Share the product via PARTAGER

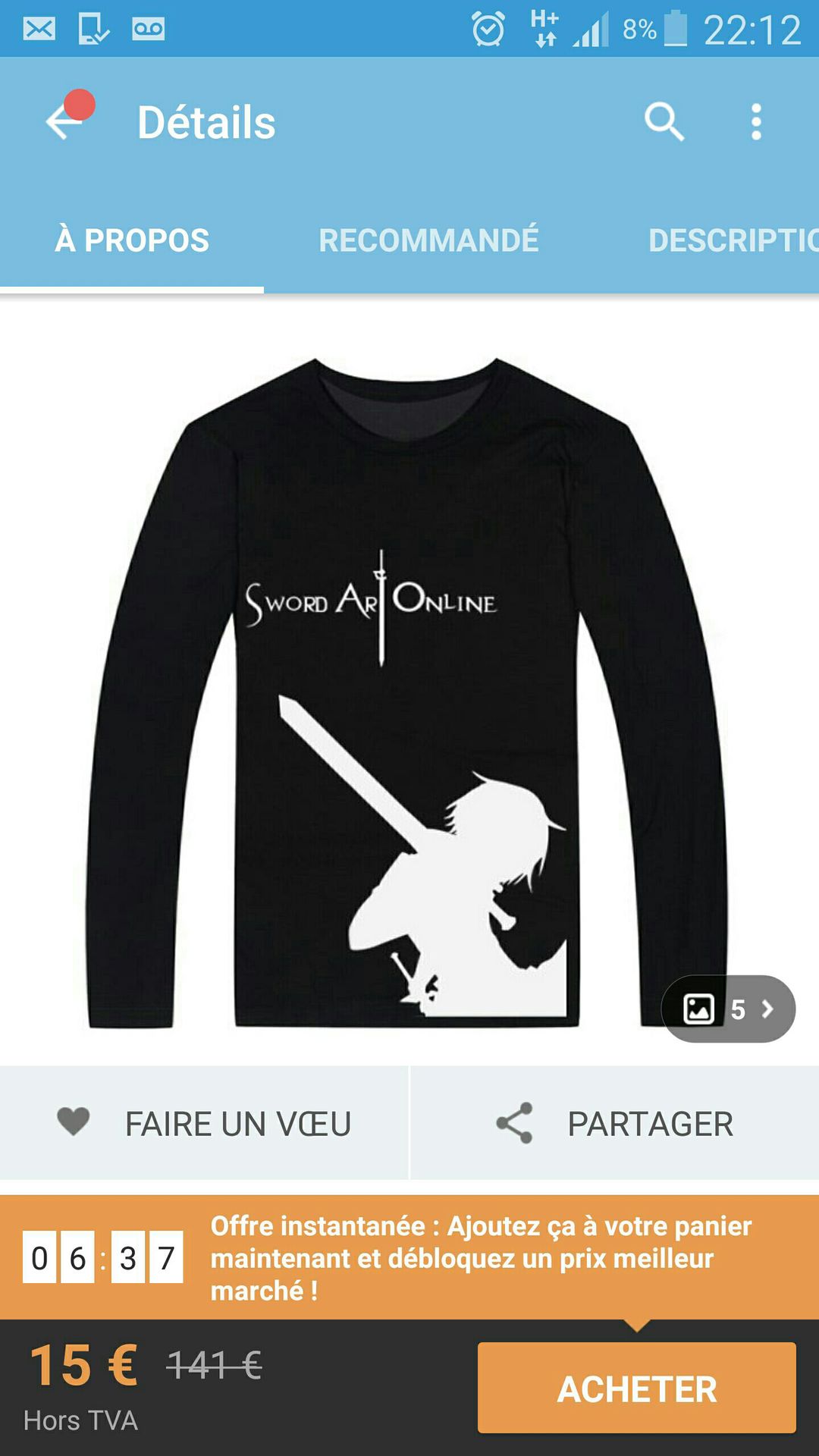click(x=614, y=1123)
